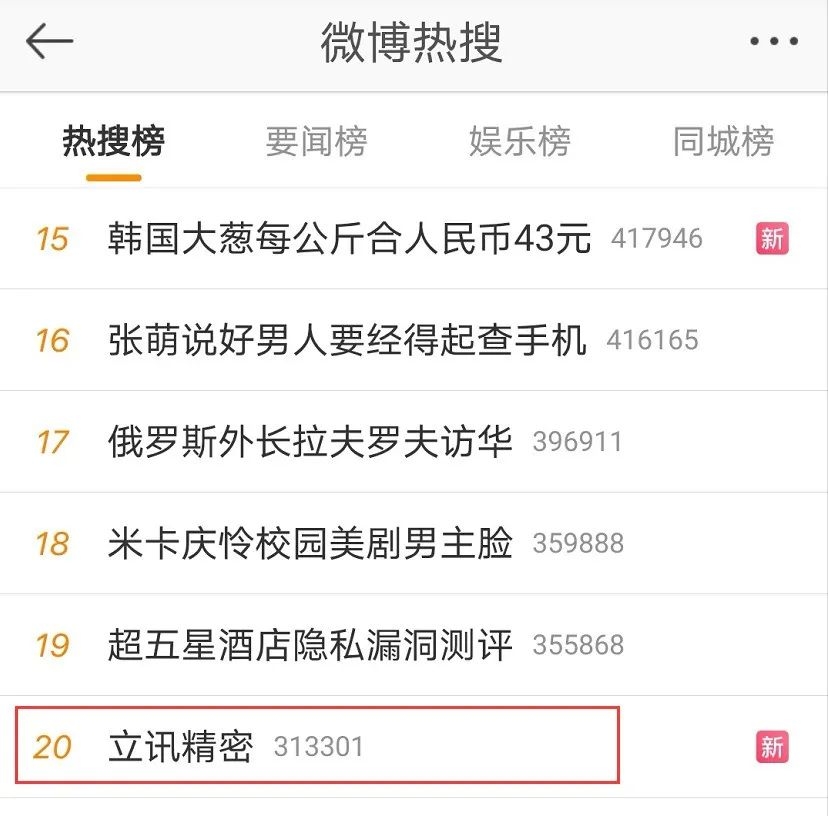Screen dimensions: 828x816
Task: Switch to the 同城榜 tab
Action: pos(723,142)
